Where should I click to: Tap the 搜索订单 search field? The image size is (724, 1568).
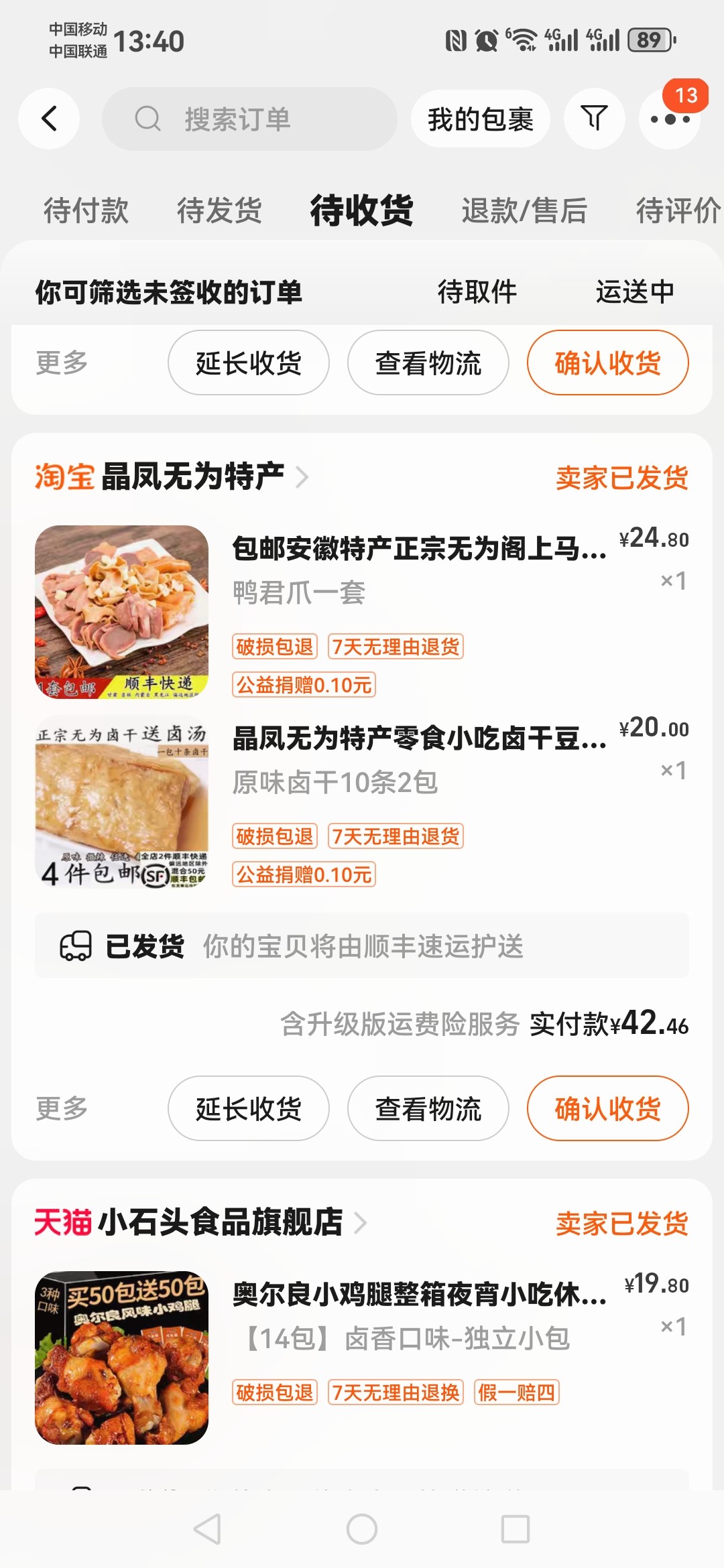coord(249,119)
